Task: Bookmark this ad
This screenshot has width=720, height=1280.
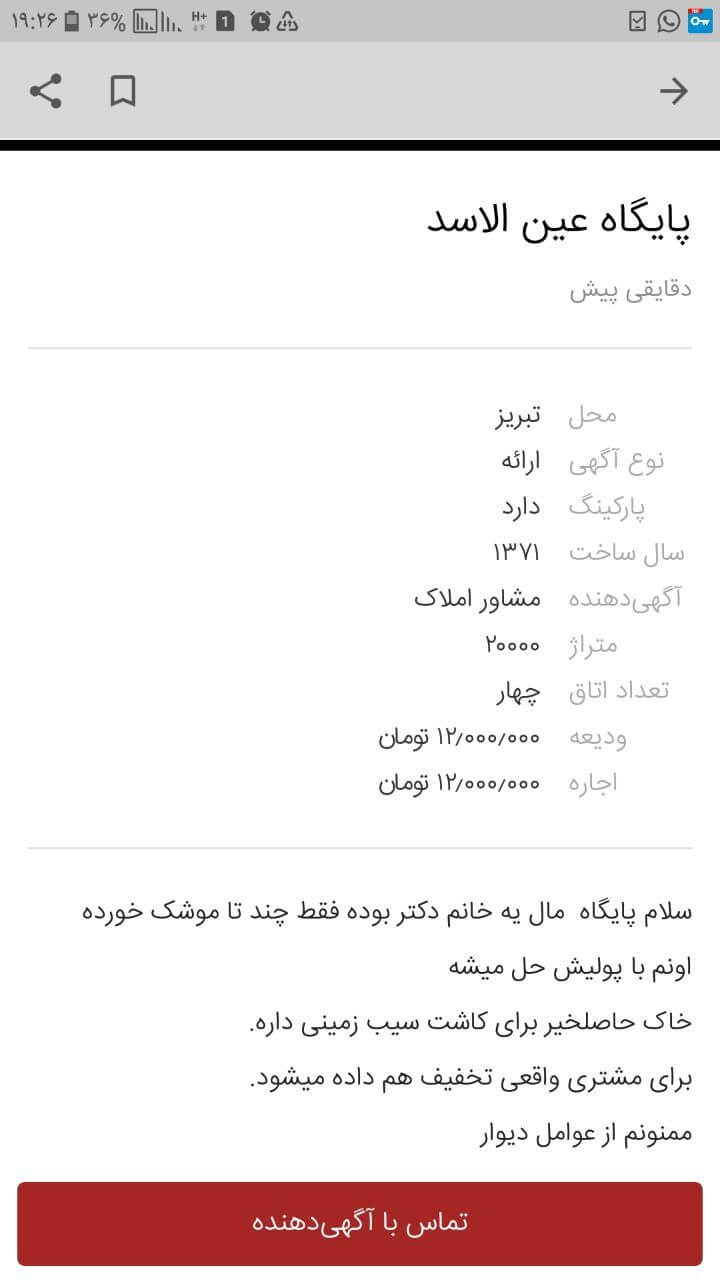Action: coord(122,92)
